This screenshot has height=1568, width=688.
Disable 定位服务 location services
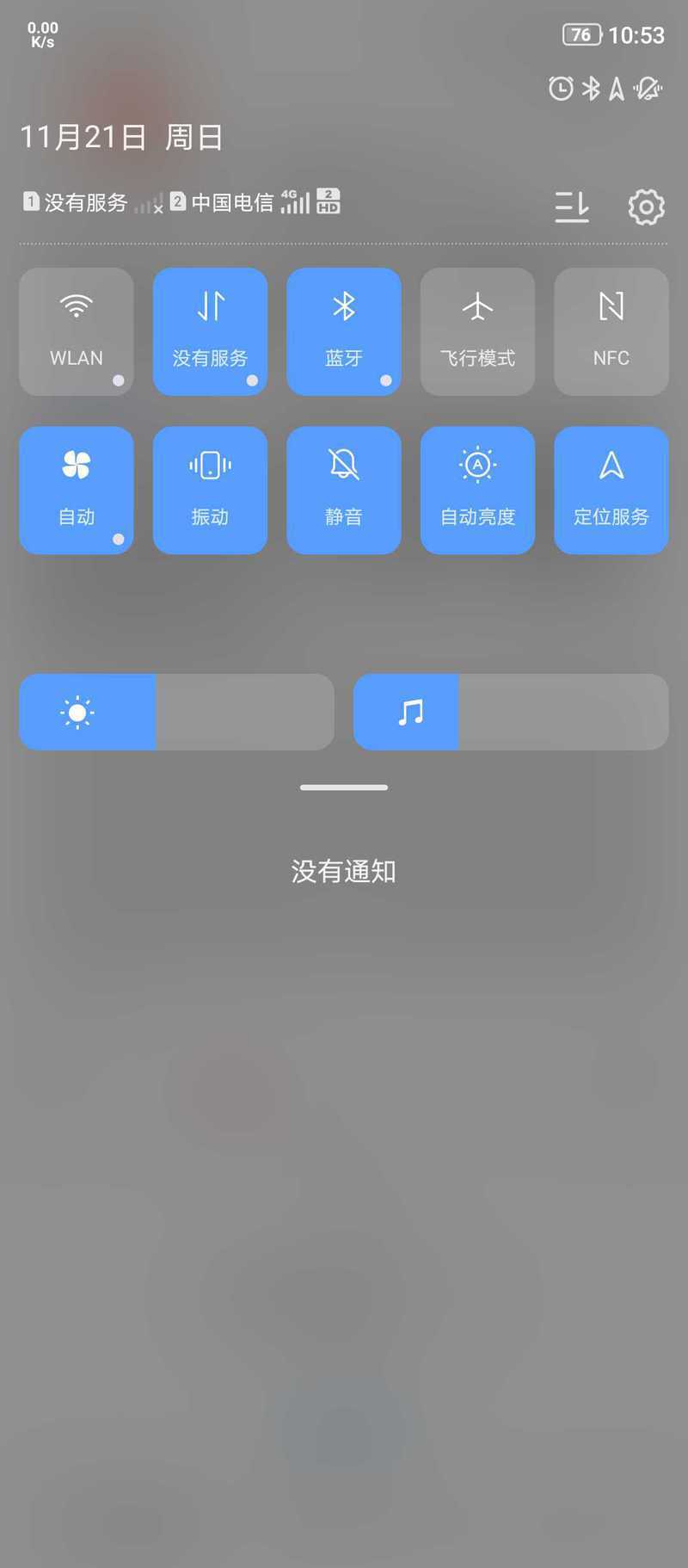(x=611, y=491)
